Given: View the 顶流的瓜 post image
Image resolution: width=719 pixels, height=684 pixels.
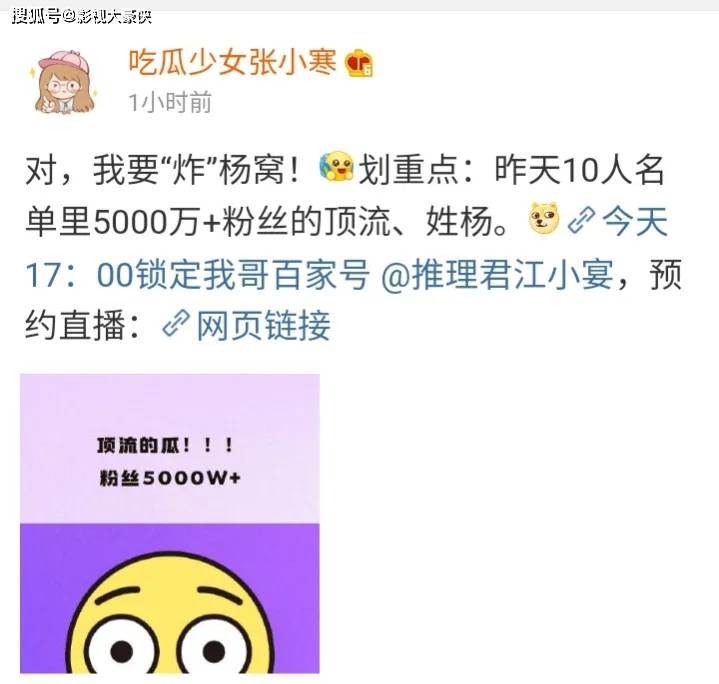Looking at the screenshot, I should tap(170, 528).
